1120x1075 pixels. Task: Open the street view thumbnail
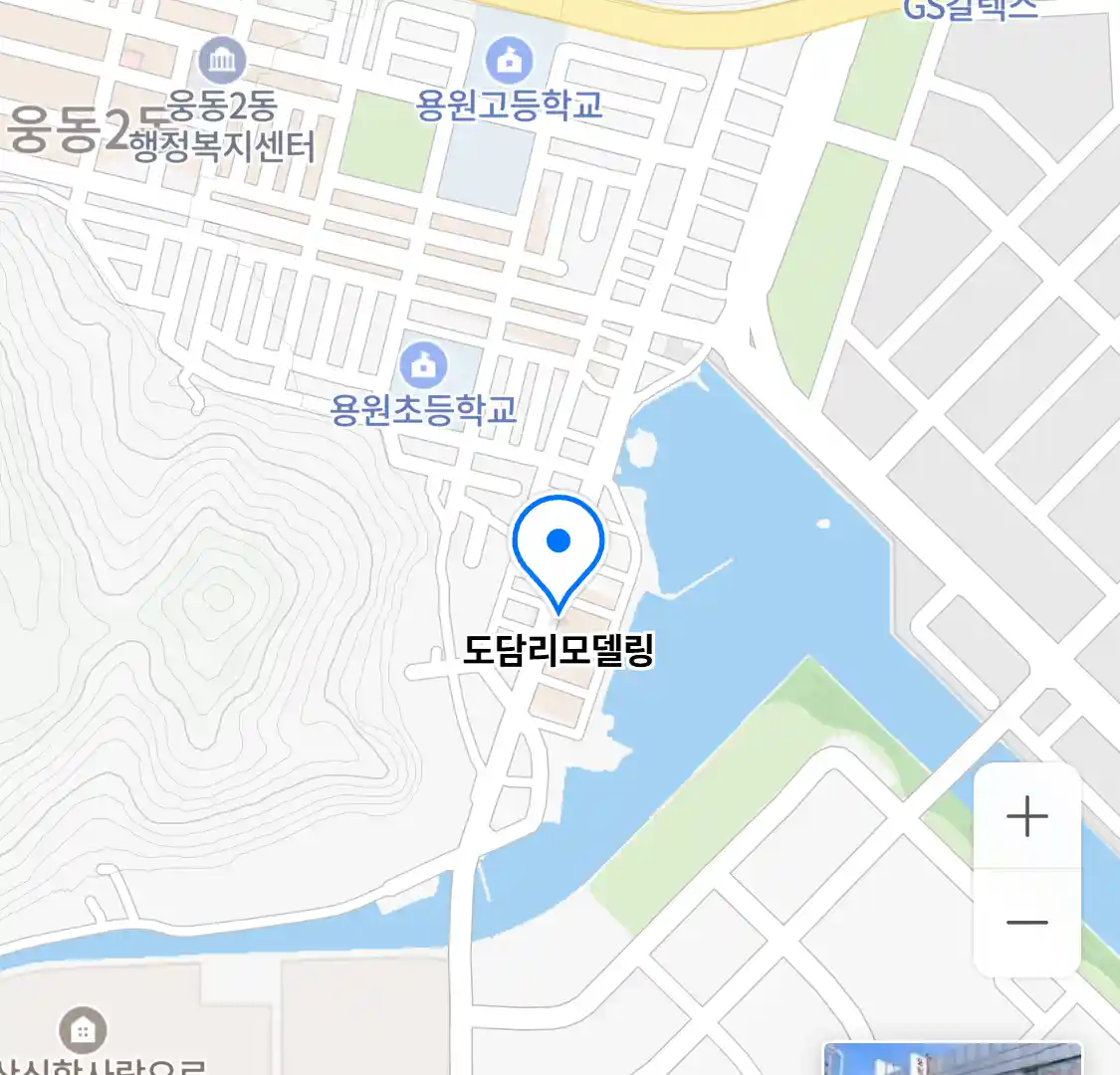point(952,1058)
